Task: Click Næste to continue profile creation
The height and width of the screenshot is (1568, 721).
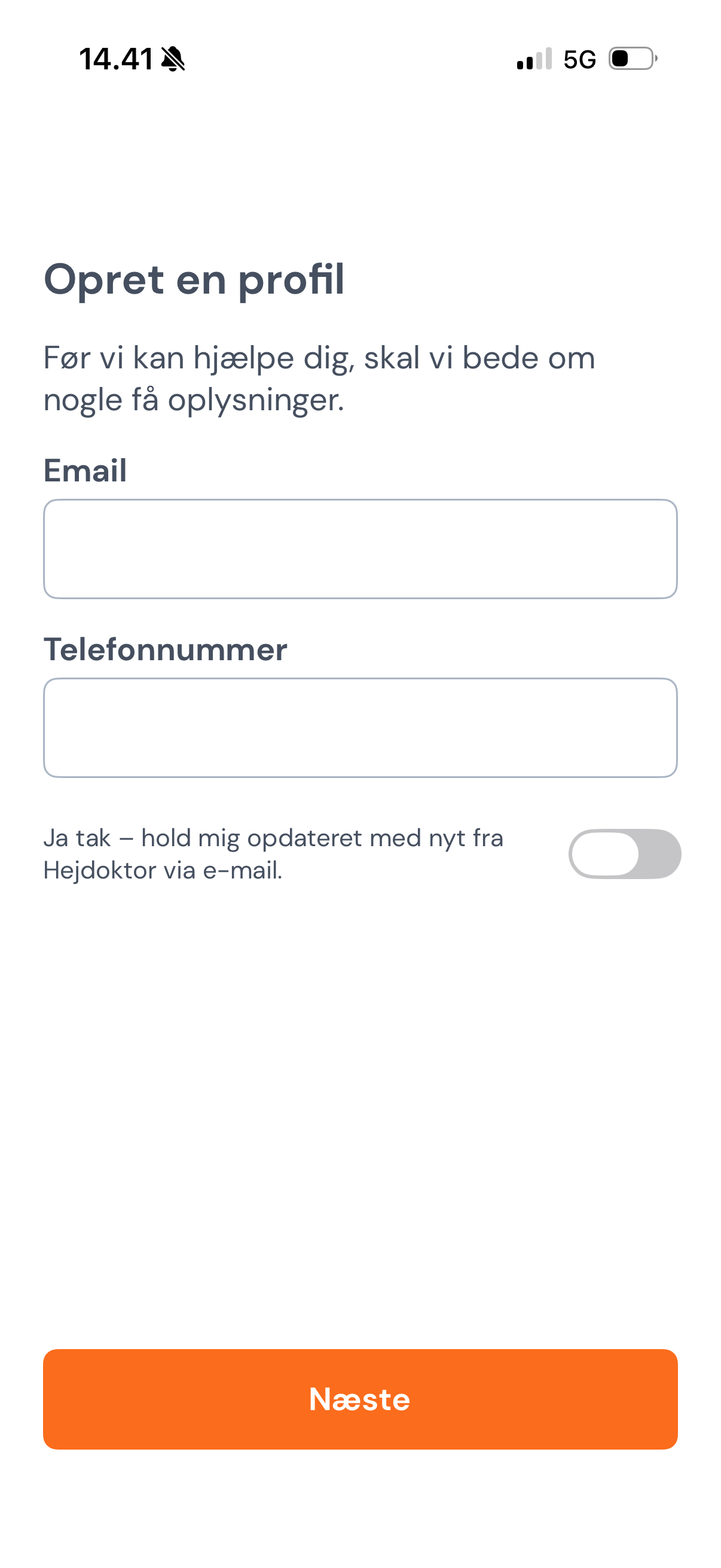Action: click(x=360, y=1400)
